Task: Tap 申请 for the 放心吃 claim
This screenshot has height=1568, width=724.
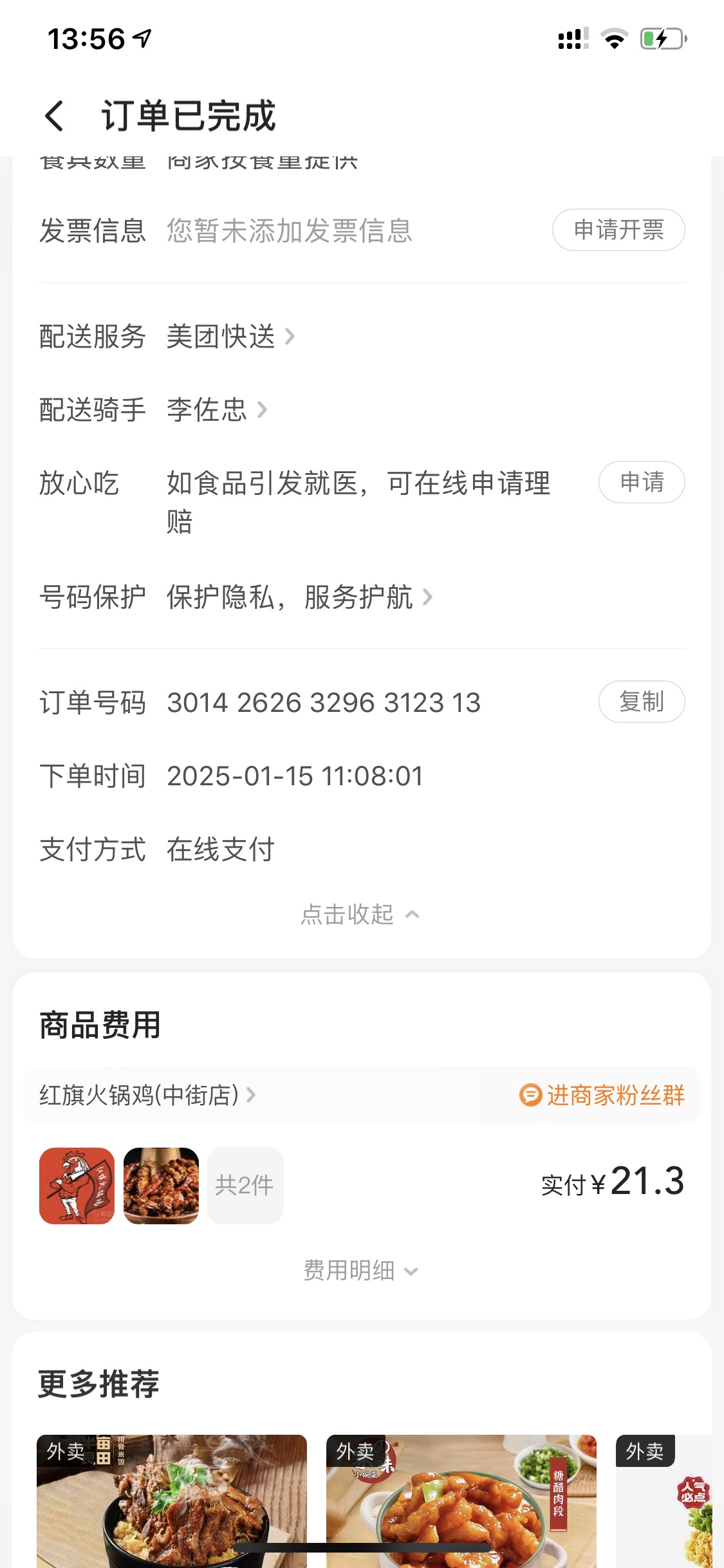Action: [x=641, y=482]
